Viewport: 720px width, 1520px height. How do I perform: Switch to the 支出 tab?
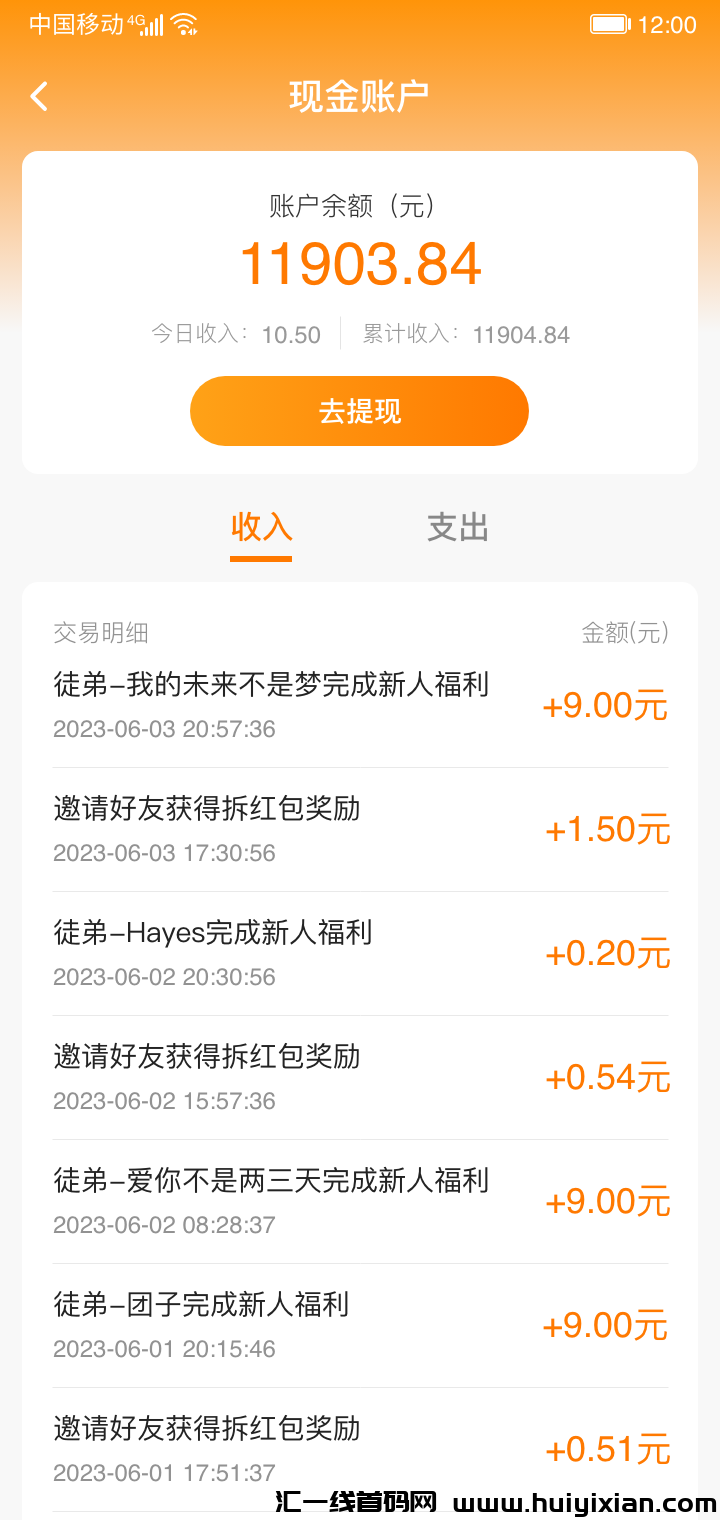tap(457, 527)
